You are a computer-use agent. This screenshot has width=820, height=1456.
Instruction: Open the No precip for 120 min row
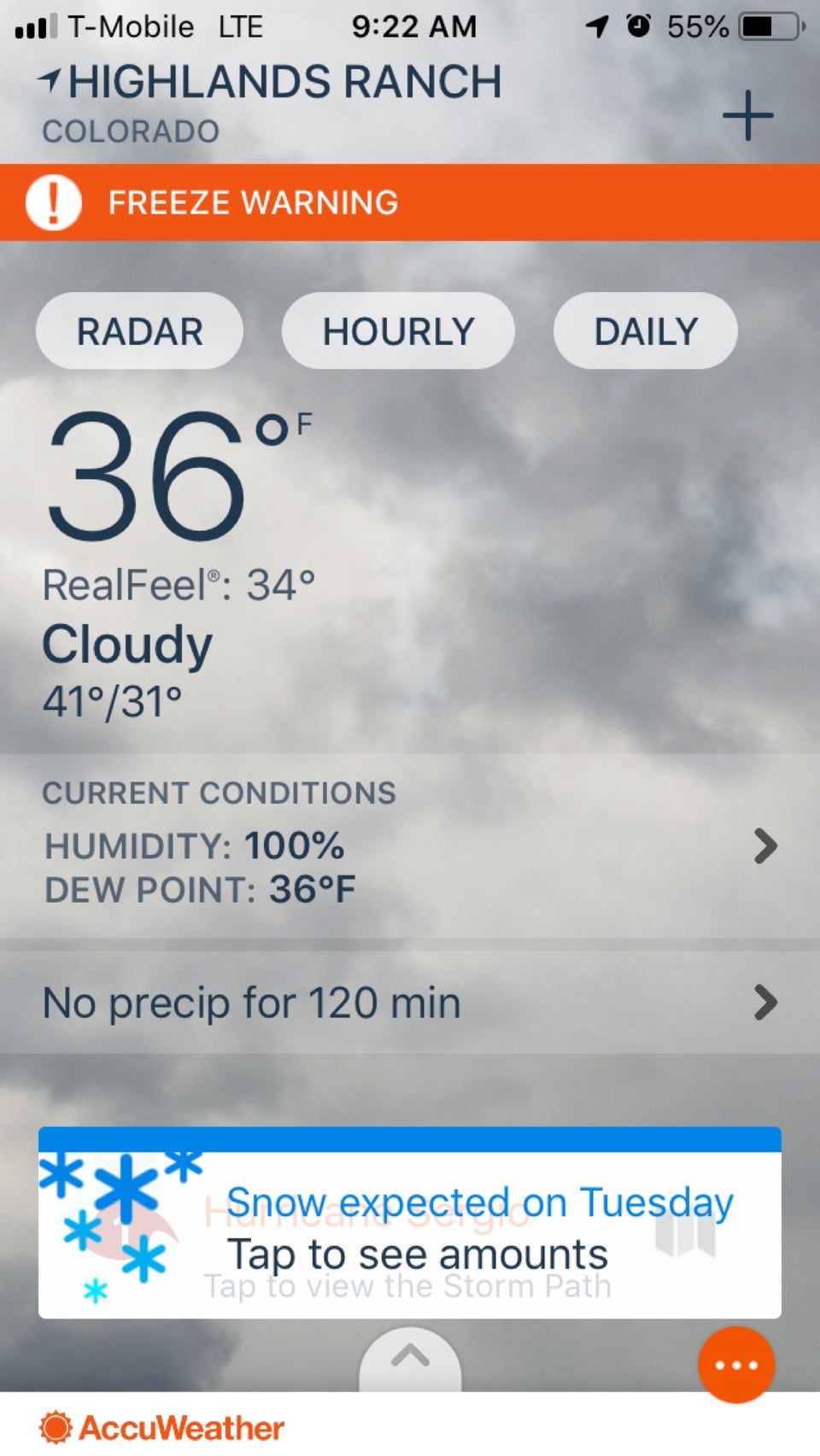tap(410, 1003)
